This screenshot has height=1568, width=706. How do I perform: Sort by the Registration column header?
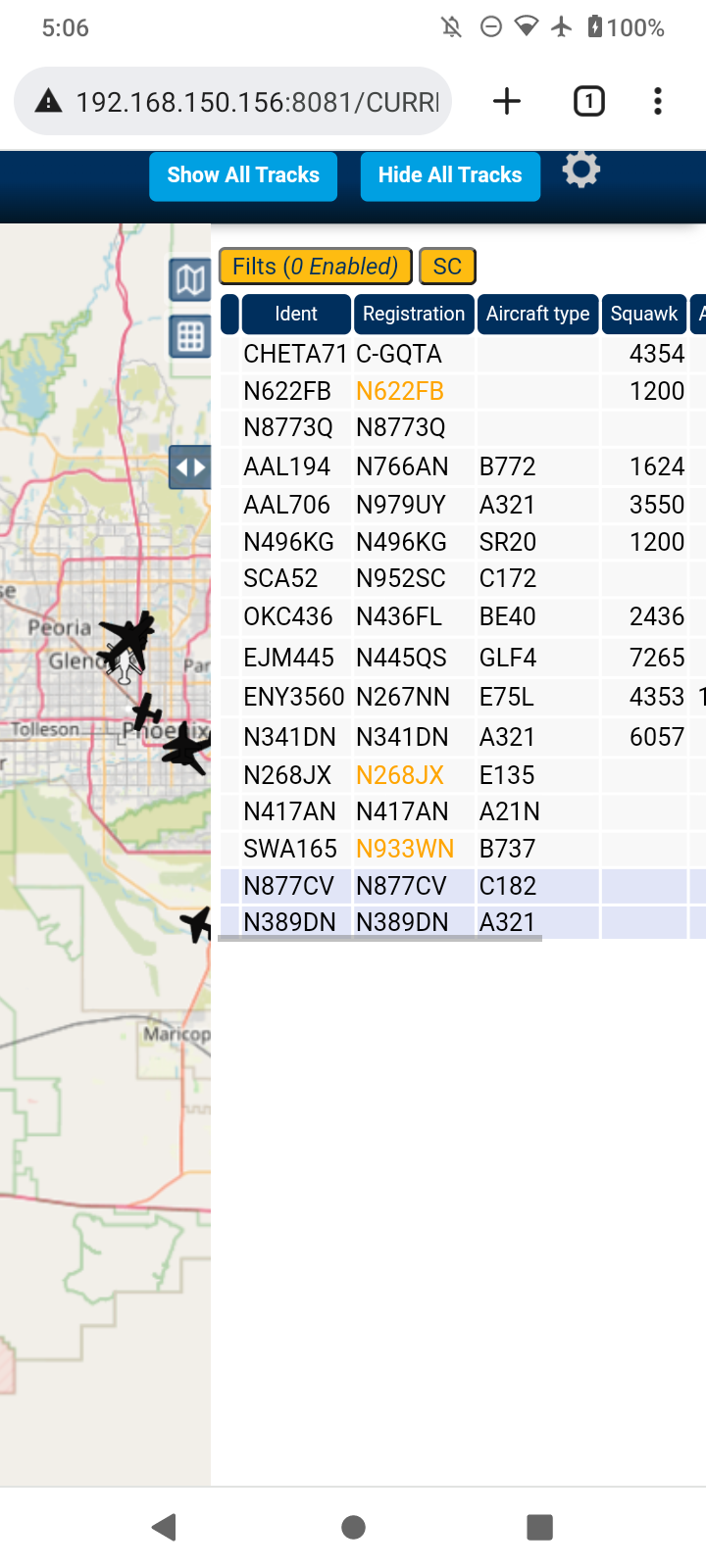[414, 314]
